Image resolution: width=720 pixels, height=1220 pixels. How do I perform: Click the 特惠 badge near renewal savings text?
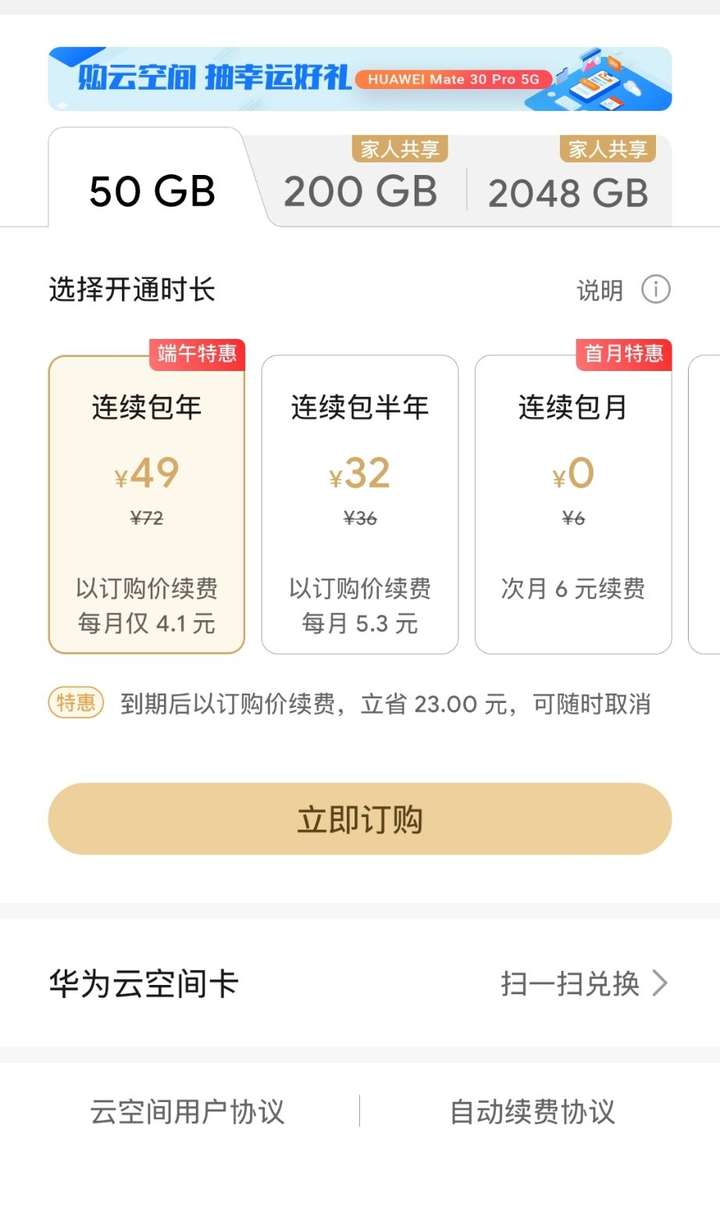tap(77, 704)
